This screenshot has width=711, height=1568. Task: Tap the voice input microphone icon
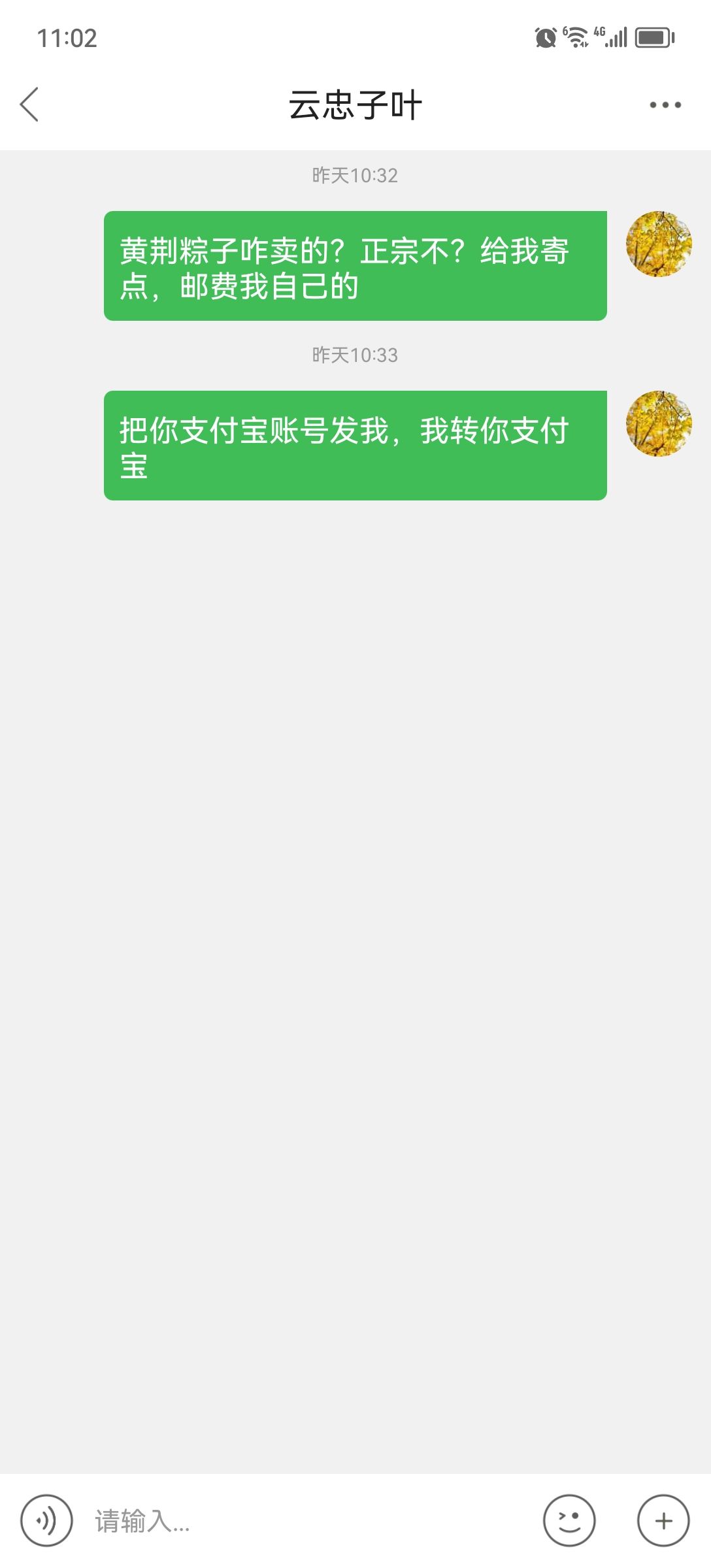point(46,1520)
